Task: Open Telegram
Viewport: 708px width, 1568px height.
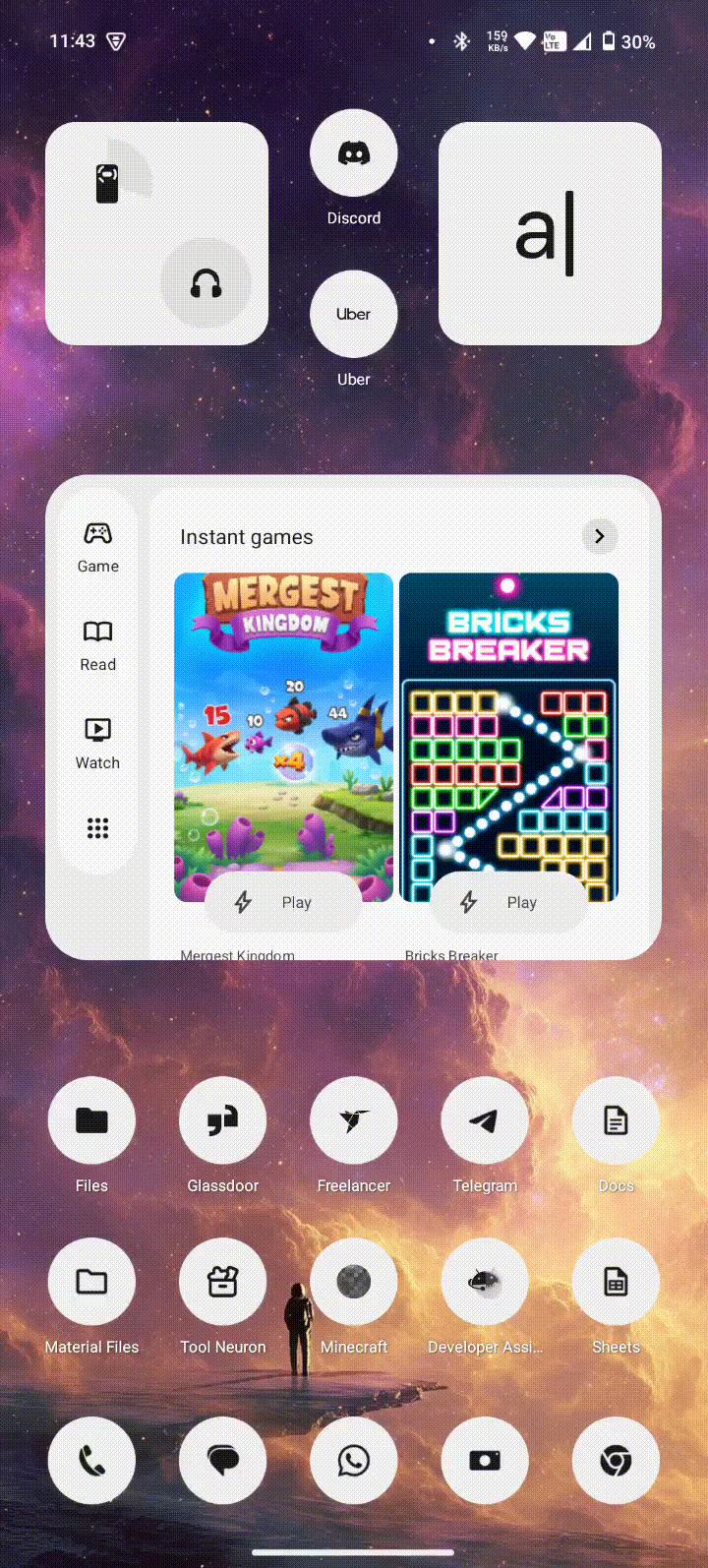Action: (485, 1121)
